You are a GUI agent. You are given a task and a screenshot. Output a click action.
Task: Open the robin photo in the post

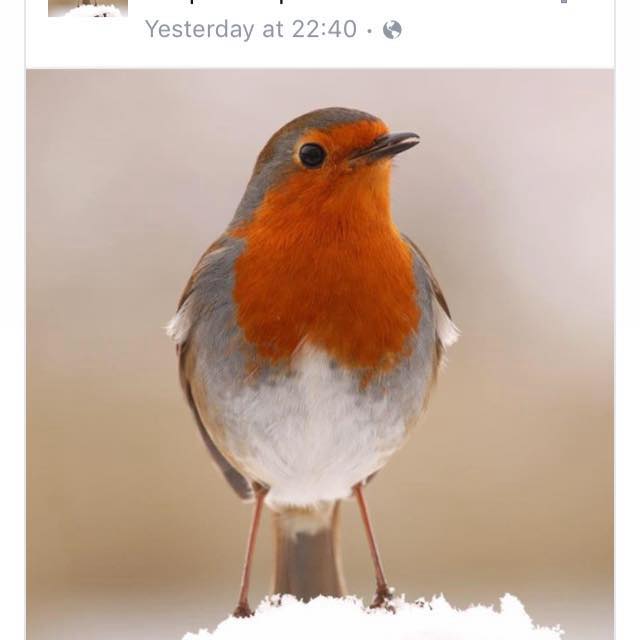[x=320, y=350]
